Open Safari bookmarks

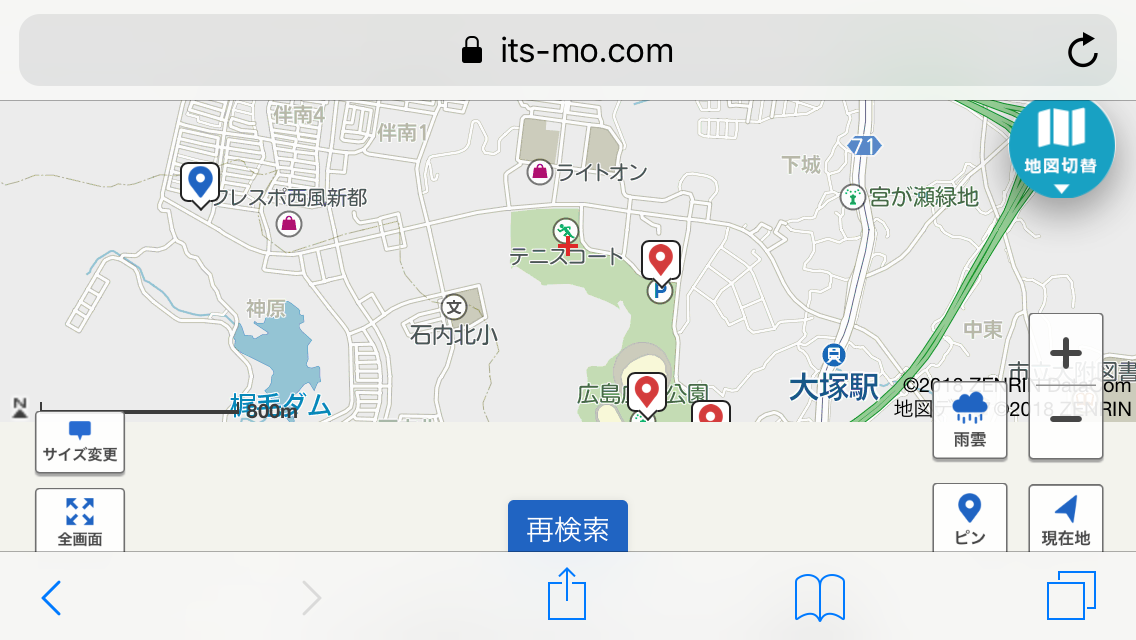point(819,597)
